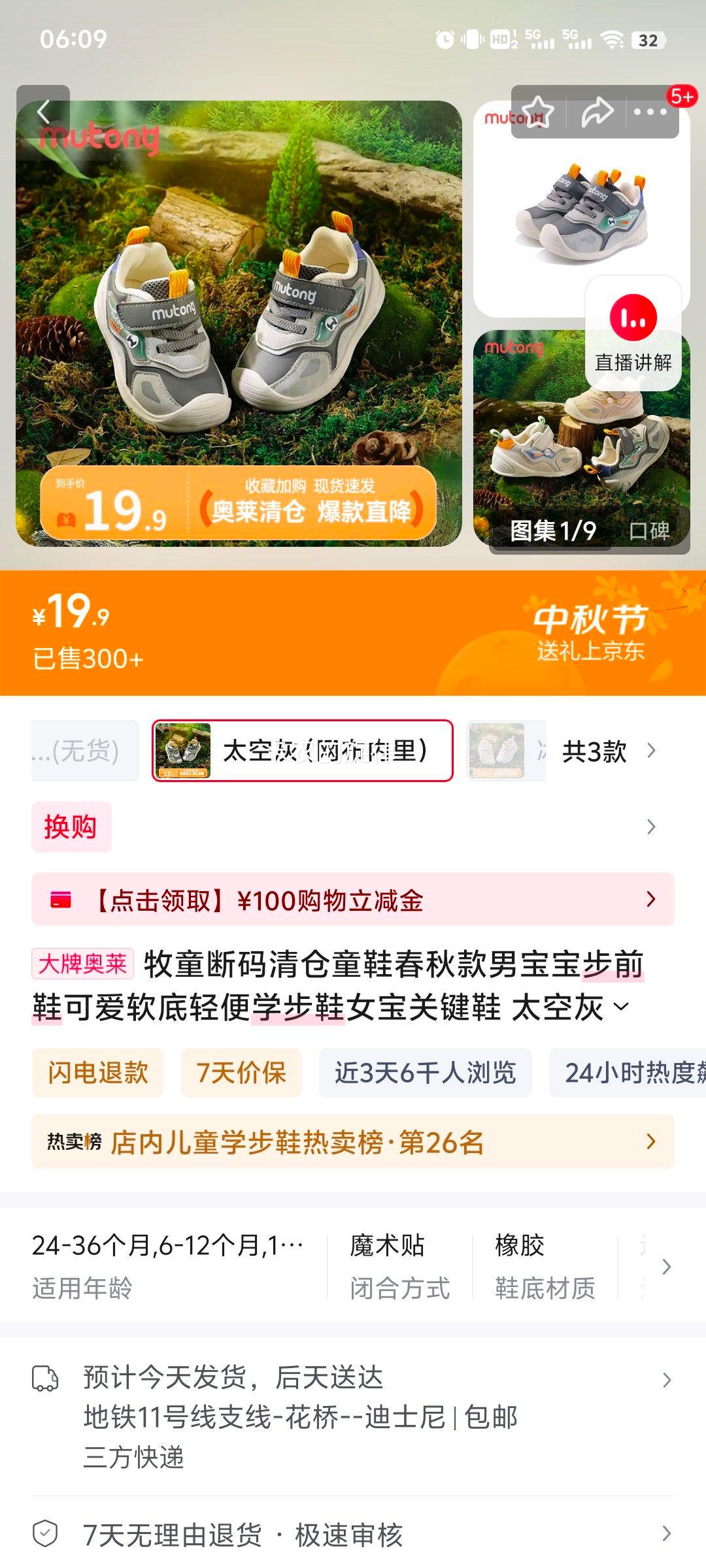Image resolution: width=706 pixels, height=1568 pixels.
Task: Open the three-dot overflow menu
Action: [650, 112]
